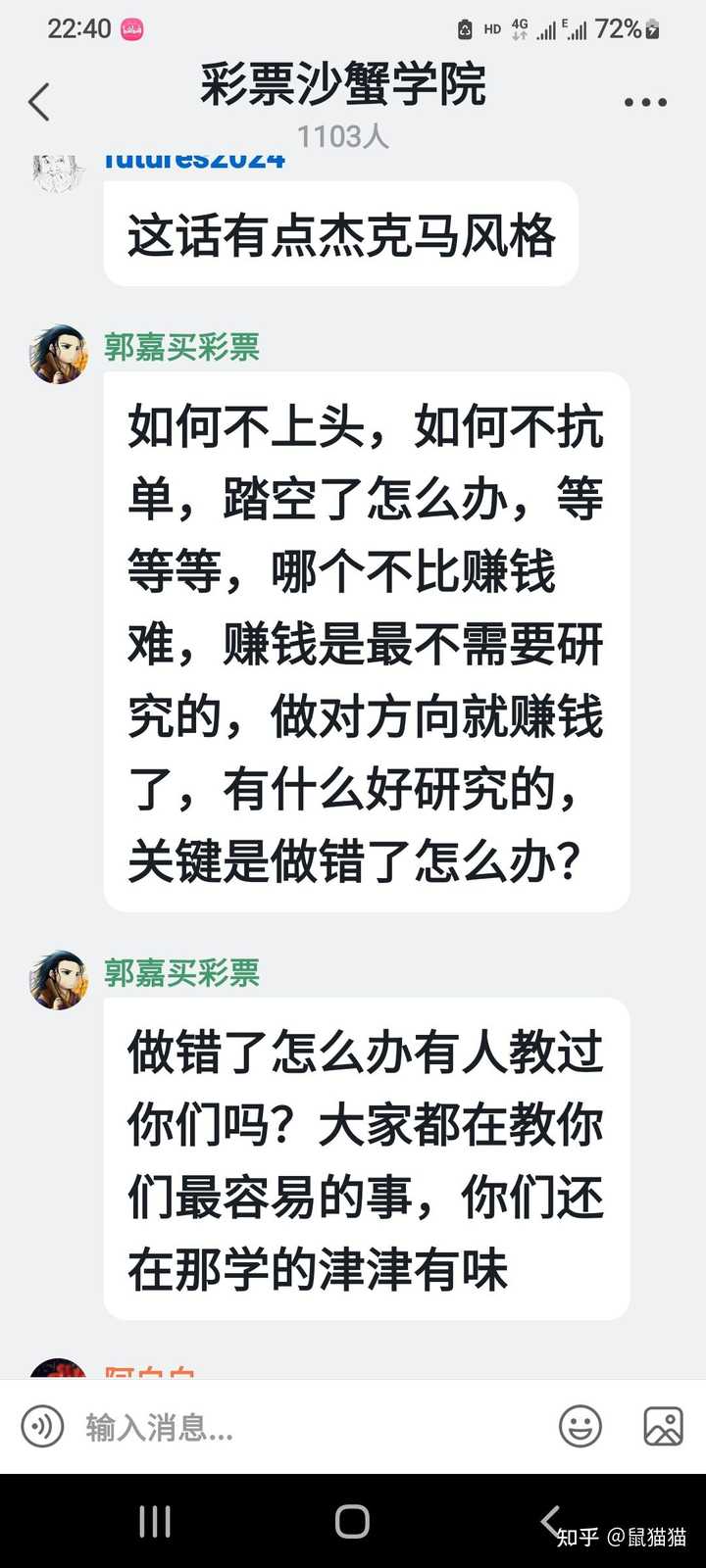Screen dimensions: 706x1568
Task: Open the emoji picker
Action: tap(580, 1426)
